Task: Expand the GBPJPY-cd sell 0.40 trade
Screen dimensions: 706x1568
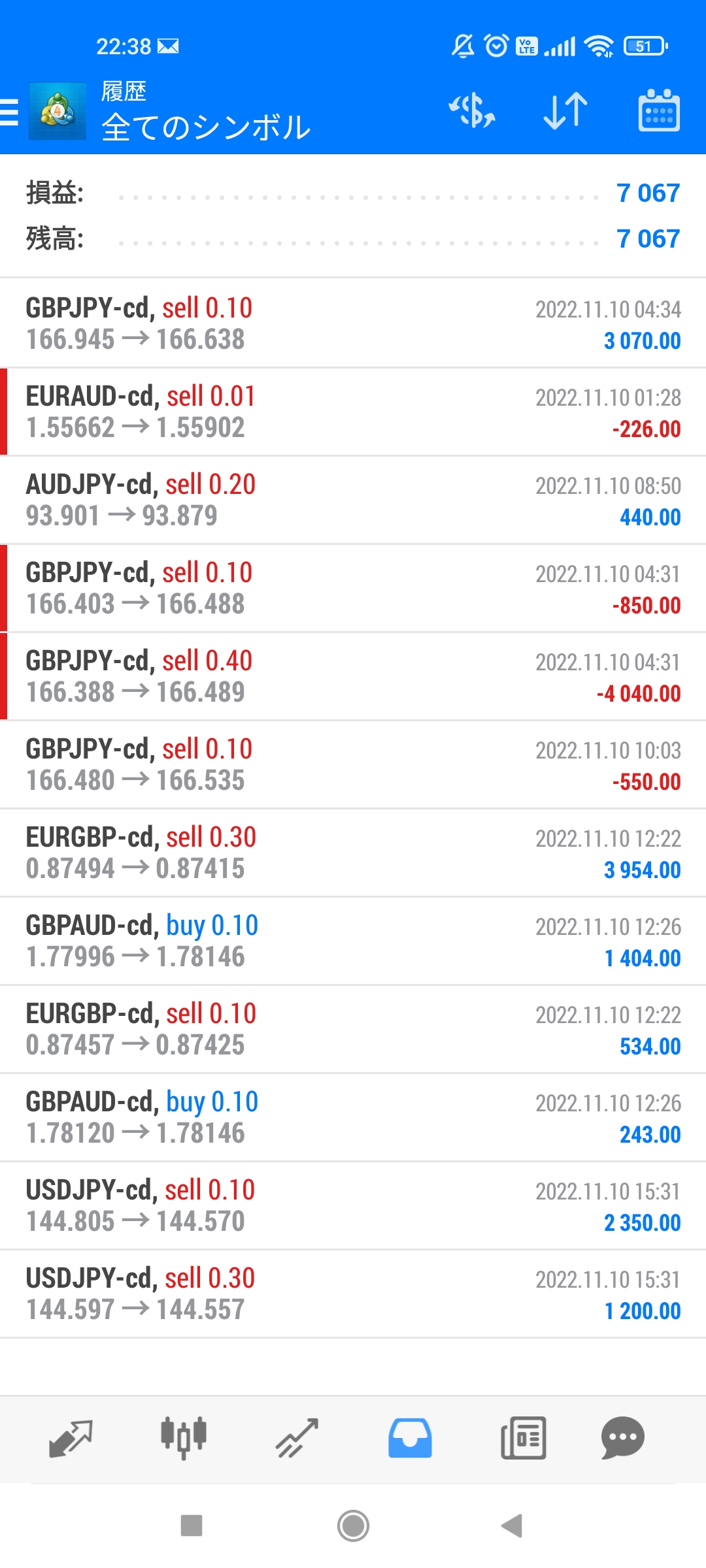Action: point(353,676)
